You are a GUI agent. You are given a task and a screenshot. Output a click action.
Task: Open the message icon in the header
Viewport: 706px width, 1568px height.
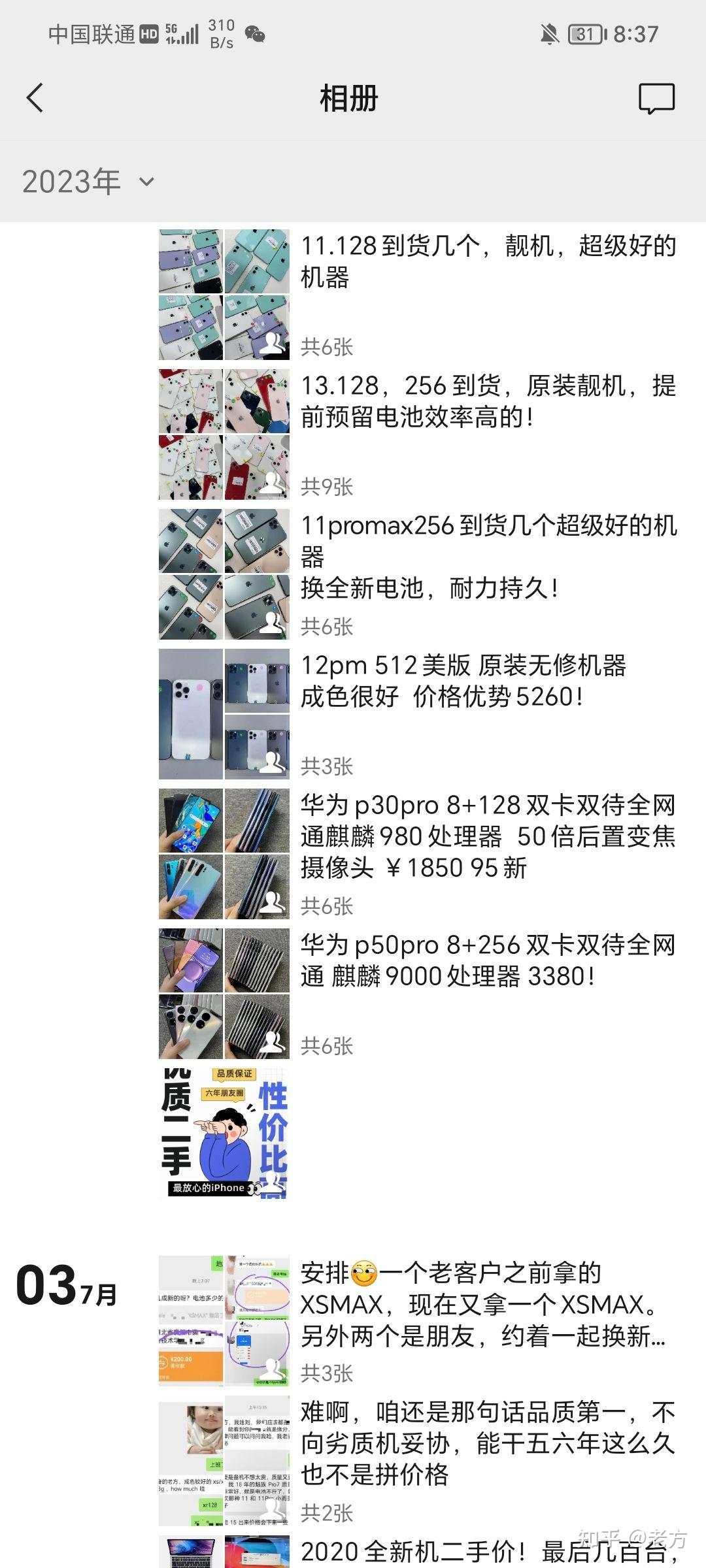click(x=656, y=99)
